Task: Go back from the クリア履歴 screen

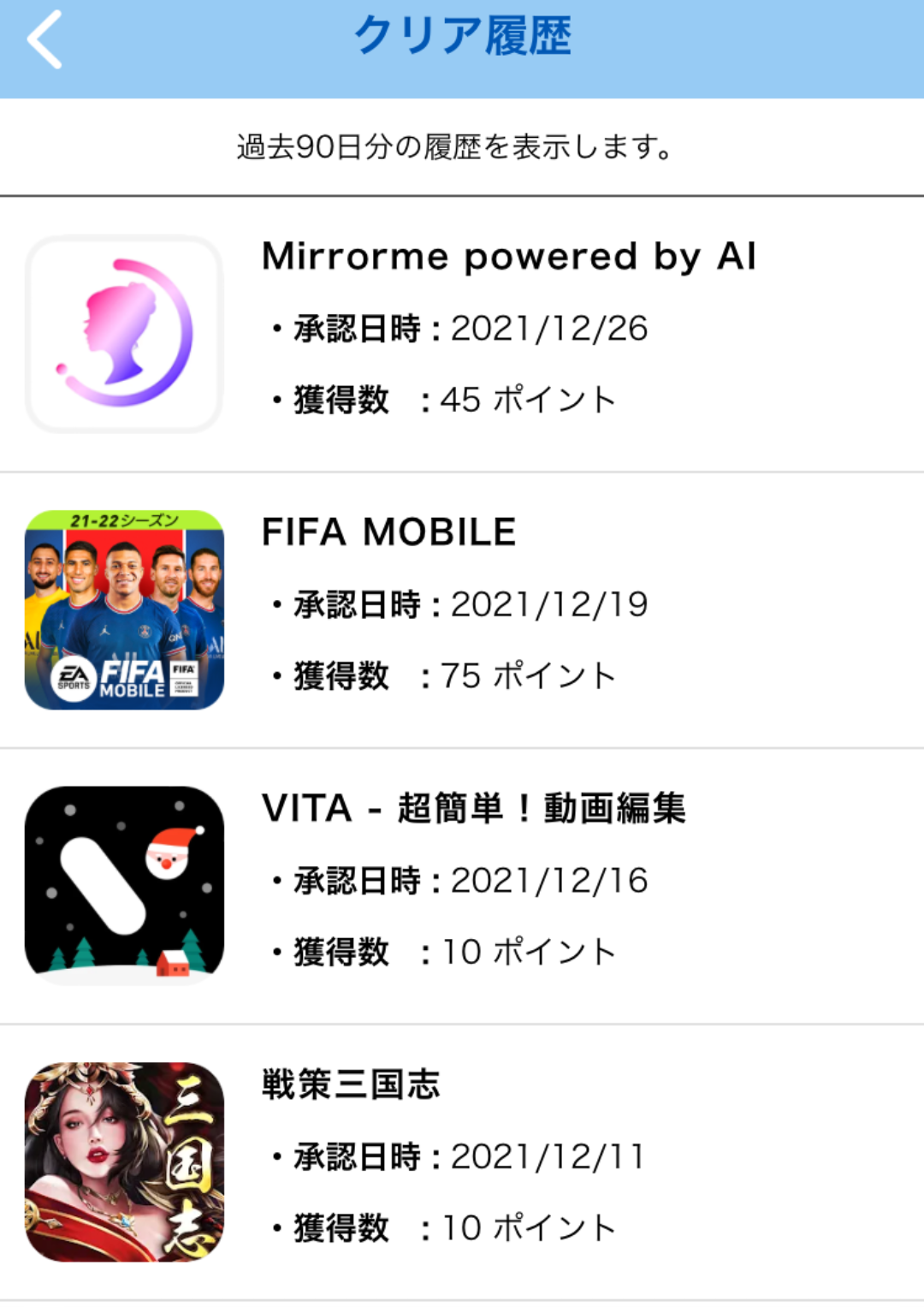Action: tap(44, 39)
